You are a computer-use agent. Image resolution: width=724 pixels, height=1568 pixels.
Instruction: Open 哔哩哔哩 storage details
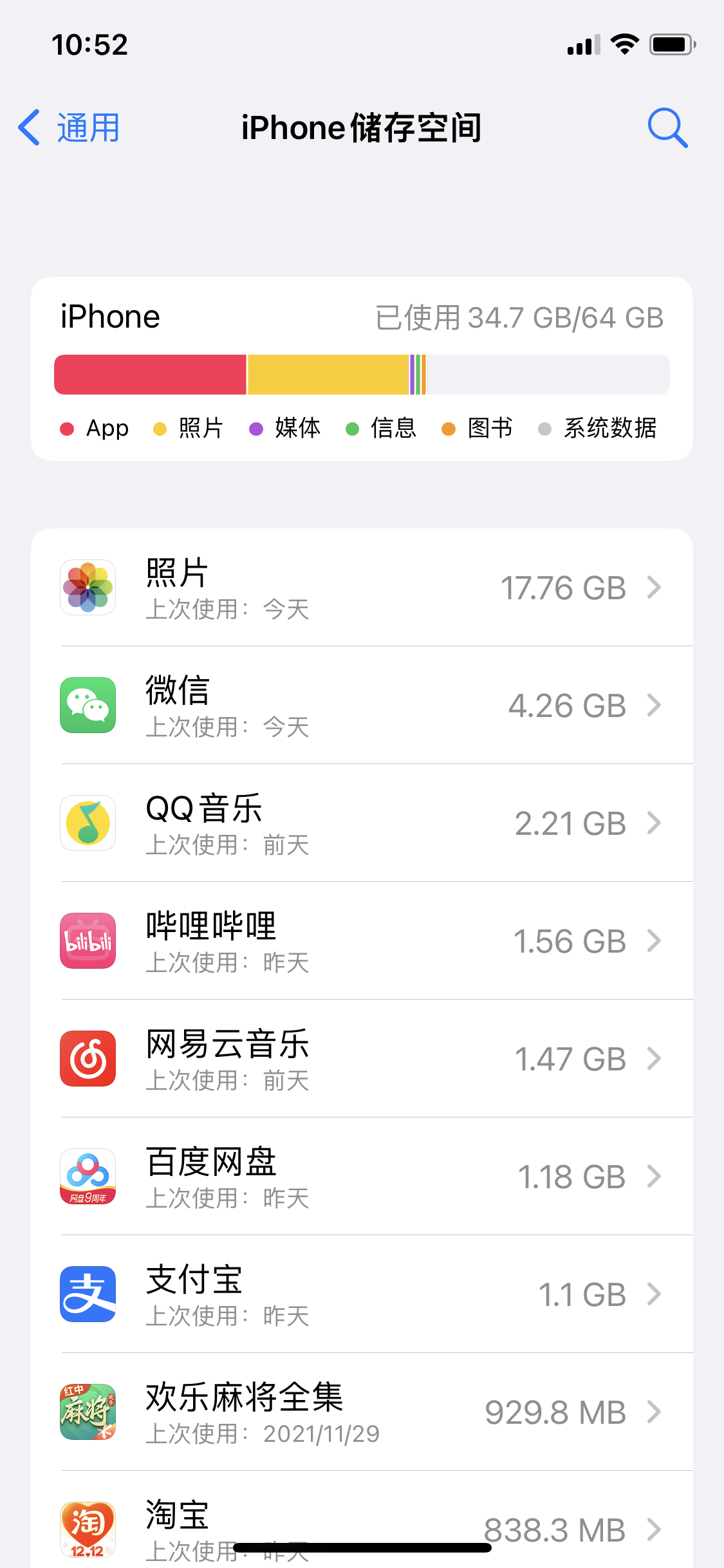(362, 941)
